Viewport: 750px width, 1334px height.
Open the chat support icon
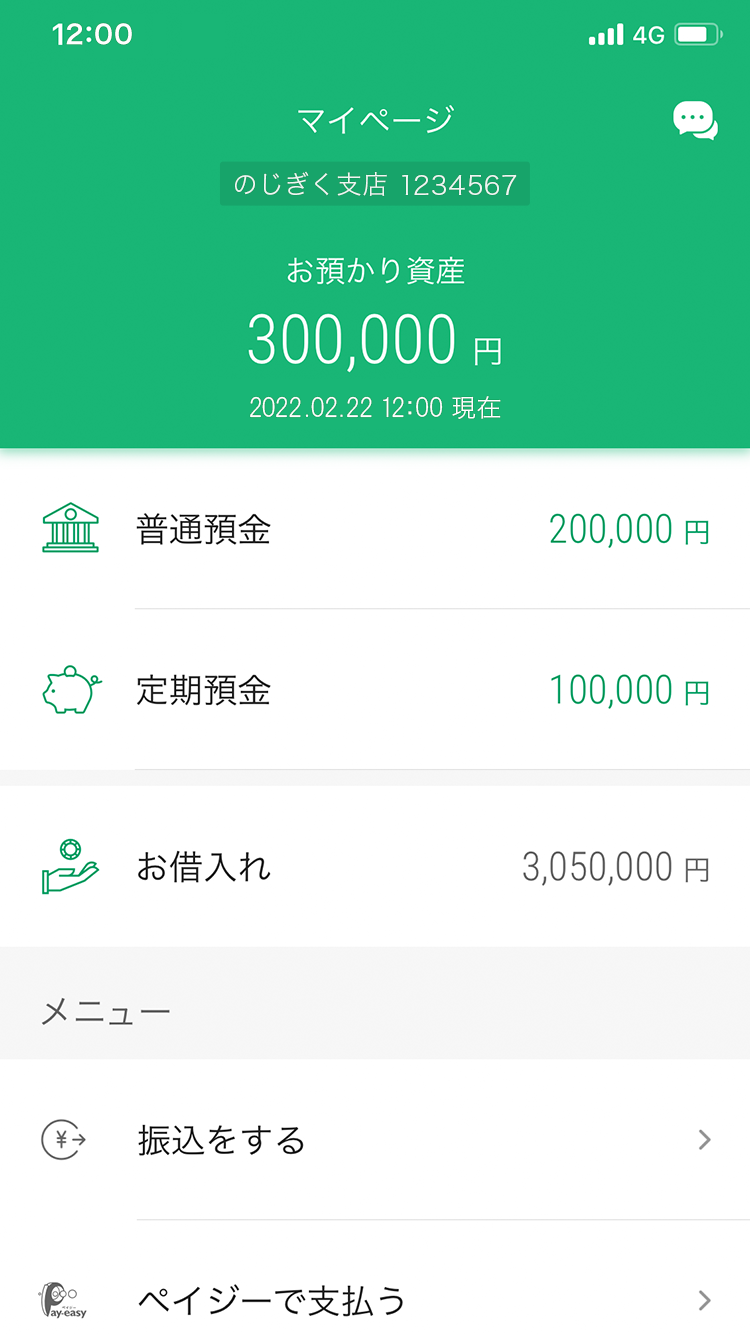[695, 121]
